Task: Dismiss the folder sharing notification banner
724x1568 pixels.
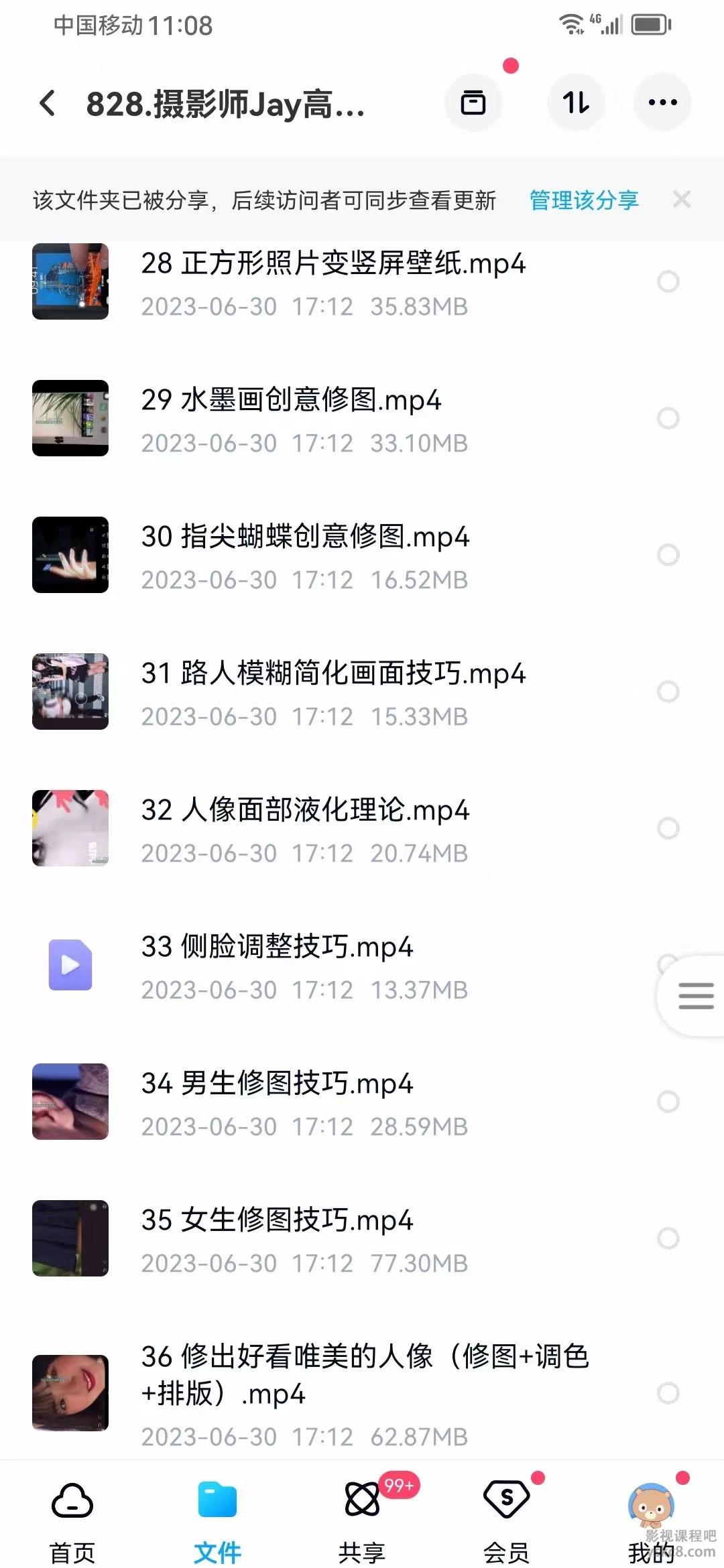Action: coord(684,200)
